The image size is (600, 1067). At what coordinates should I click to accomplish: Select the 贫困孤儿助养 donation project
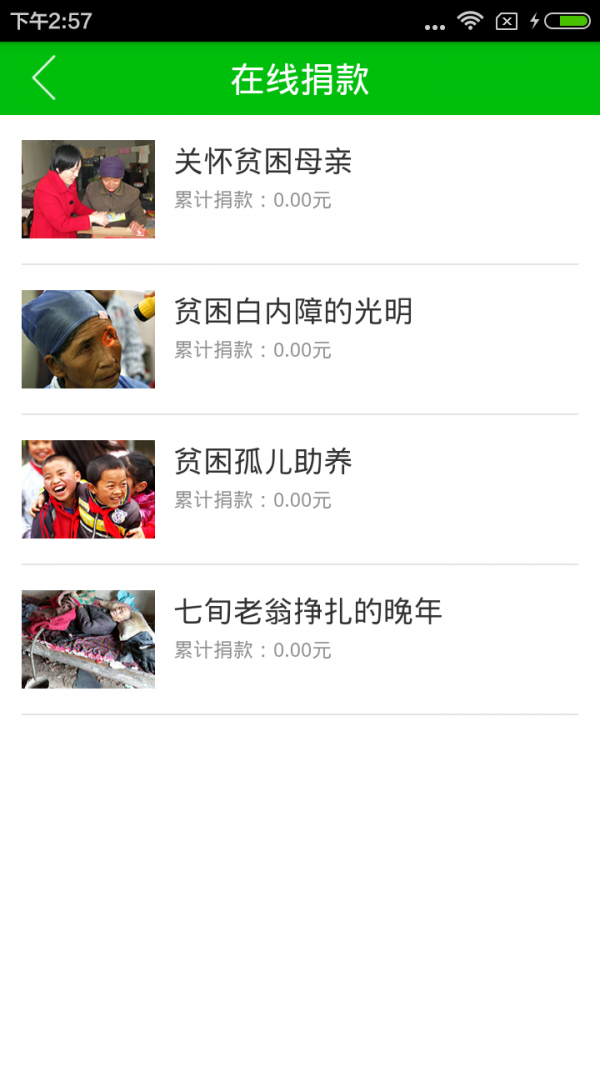point(263,462)
